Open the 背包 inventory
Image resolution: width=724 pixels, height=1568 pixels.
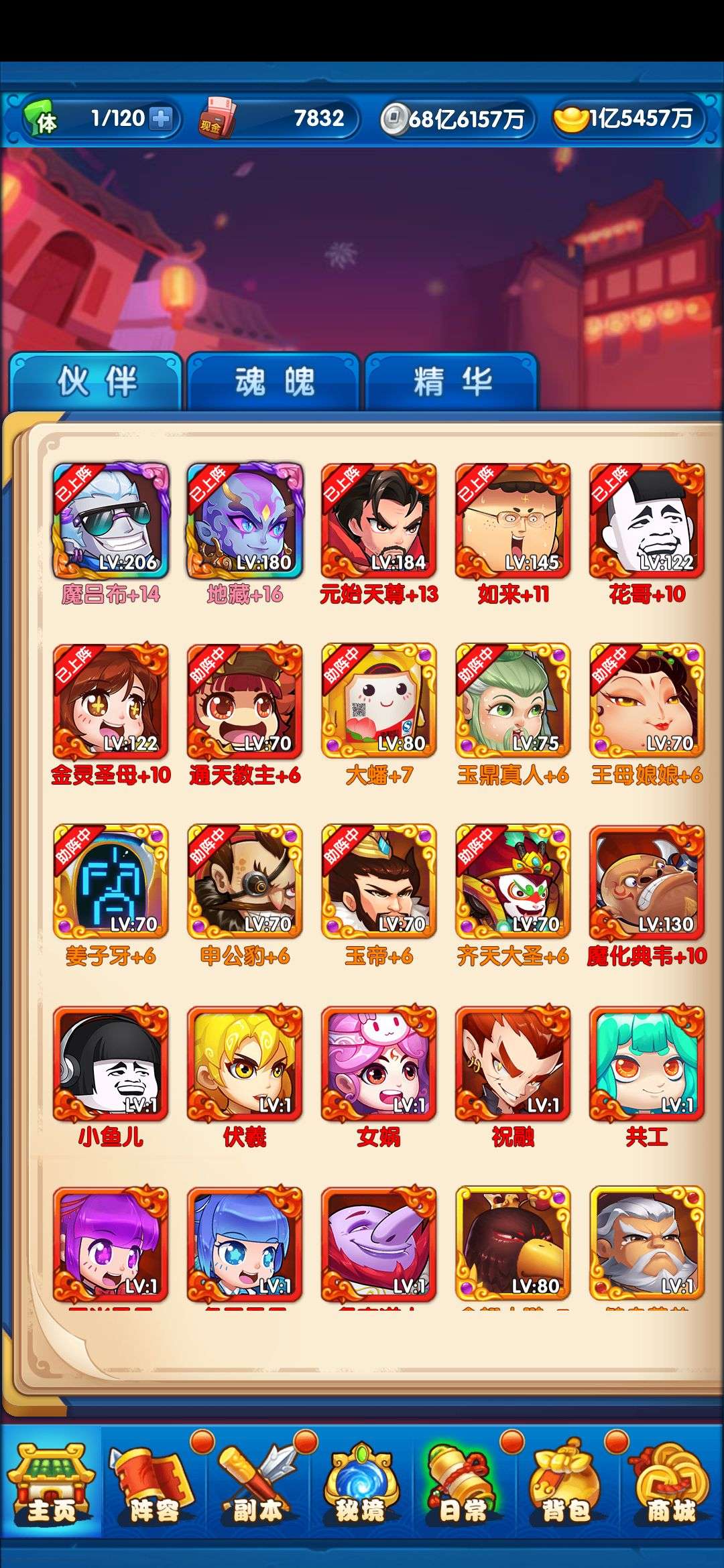(x=566, y=1482)
